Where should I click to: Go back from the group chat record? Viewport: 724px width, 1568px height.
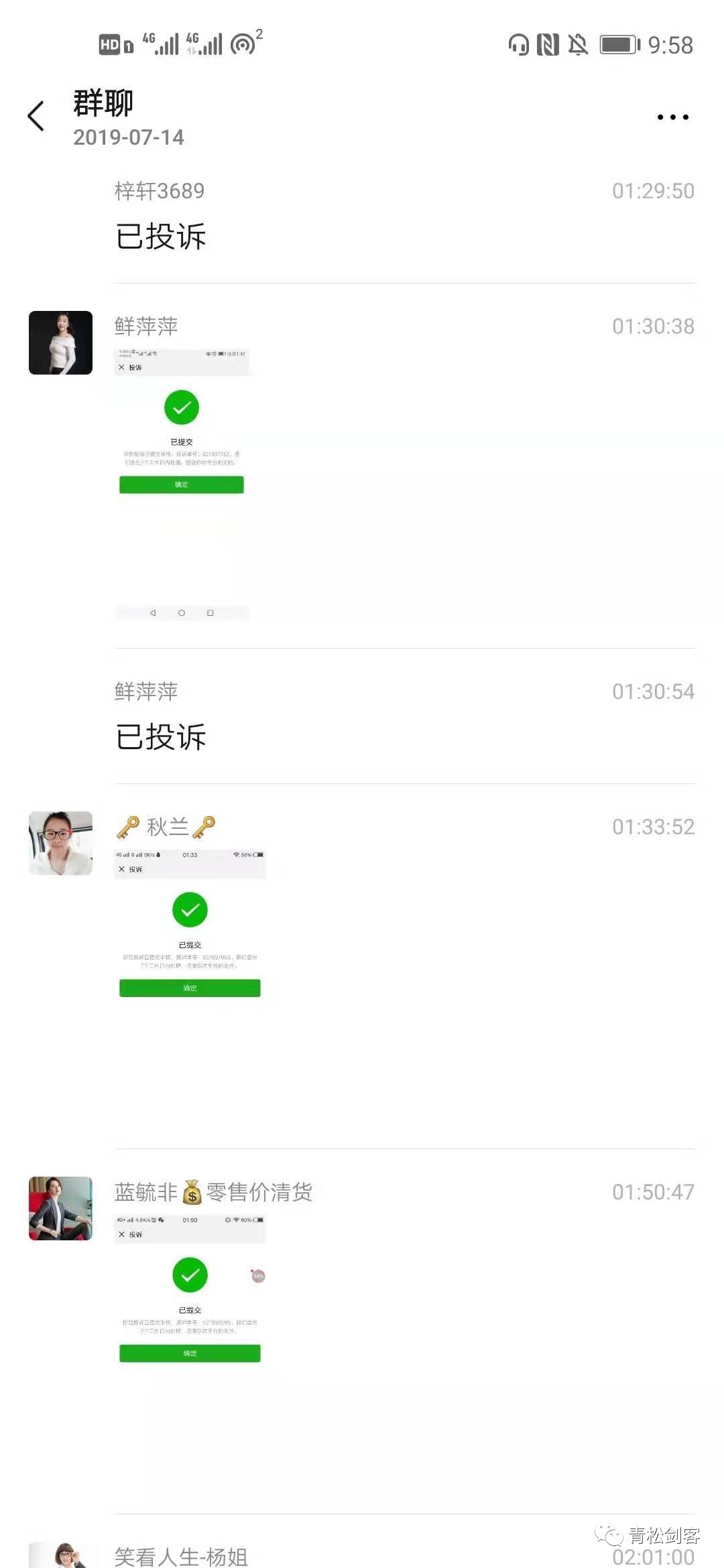[36, 117]
